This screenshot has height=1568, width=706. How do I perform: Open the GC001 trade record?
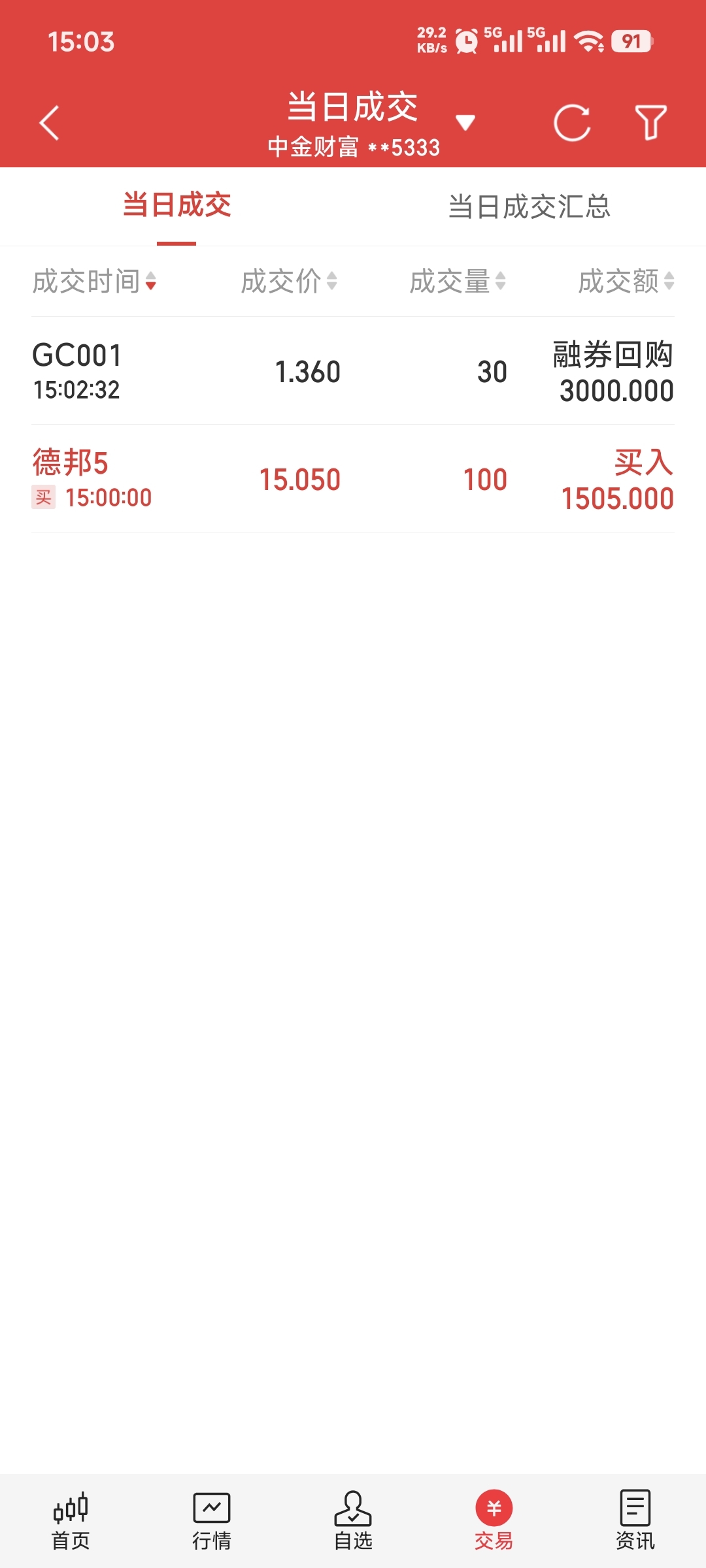353,371
